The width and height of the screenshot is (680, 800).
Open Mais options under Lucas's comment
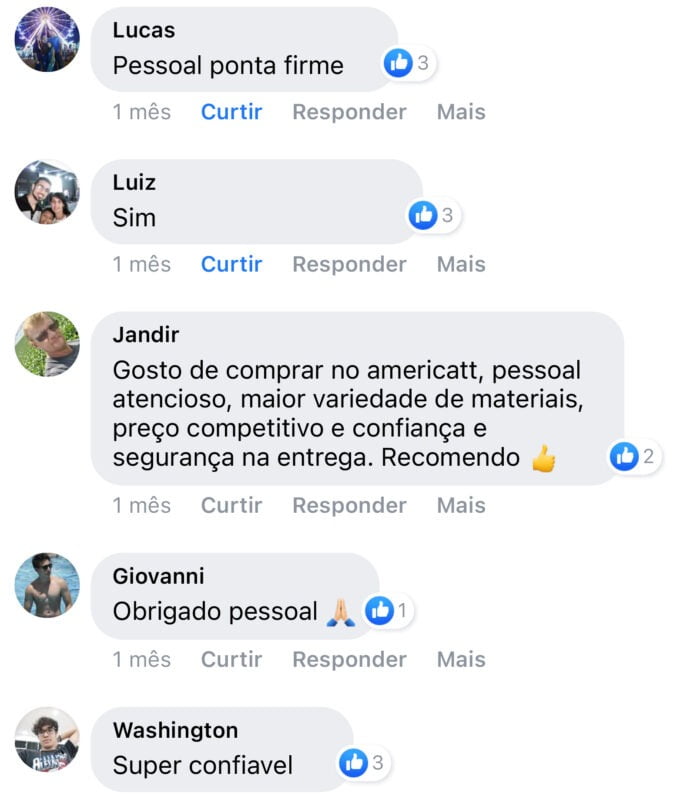click(x=461, y=112)
